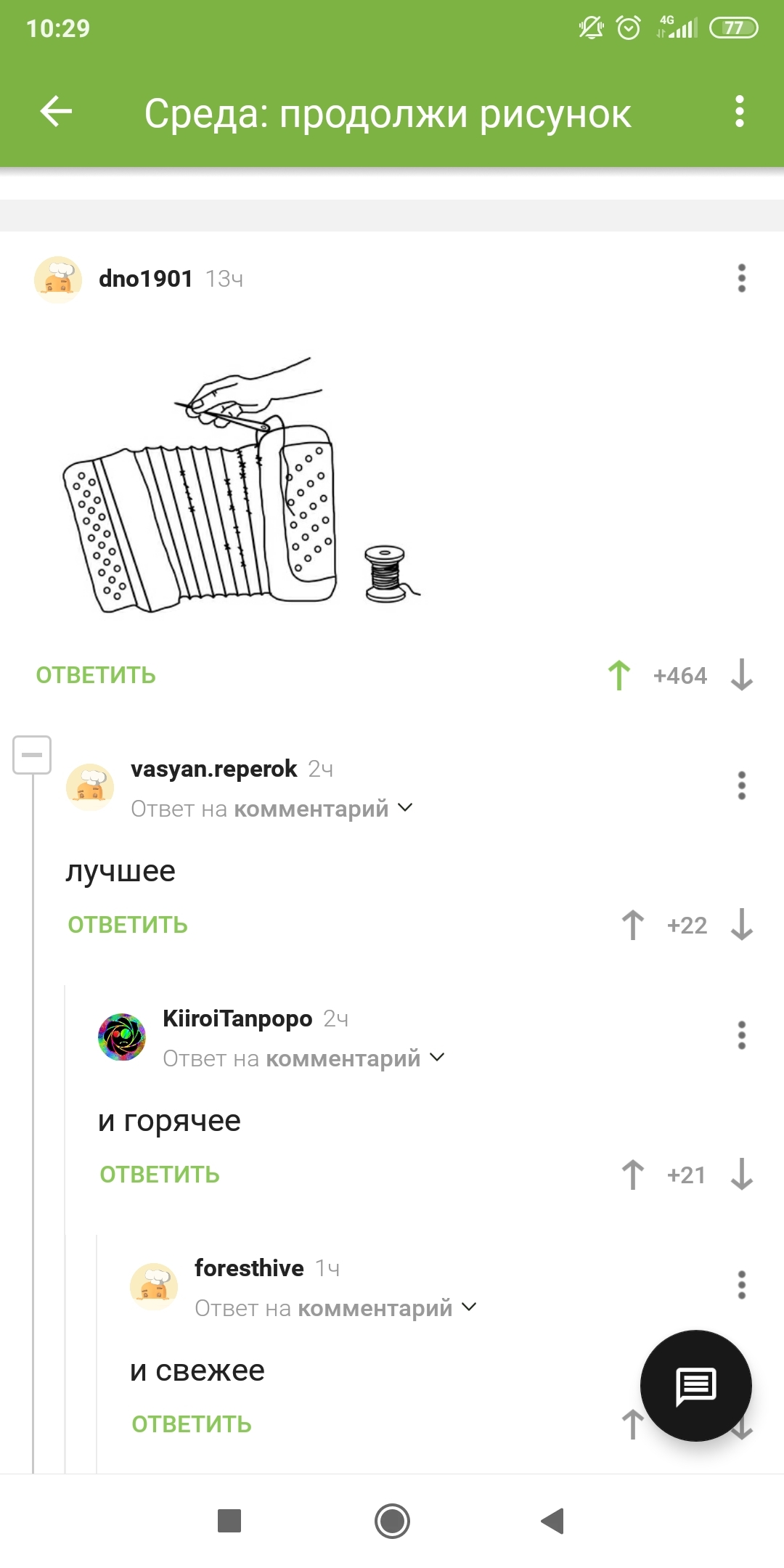Image resolution: width=784 pixels, height=1568 pixels.
Task: Reply to KiiroiTanpopo's comment
Action: point(160,1175)
